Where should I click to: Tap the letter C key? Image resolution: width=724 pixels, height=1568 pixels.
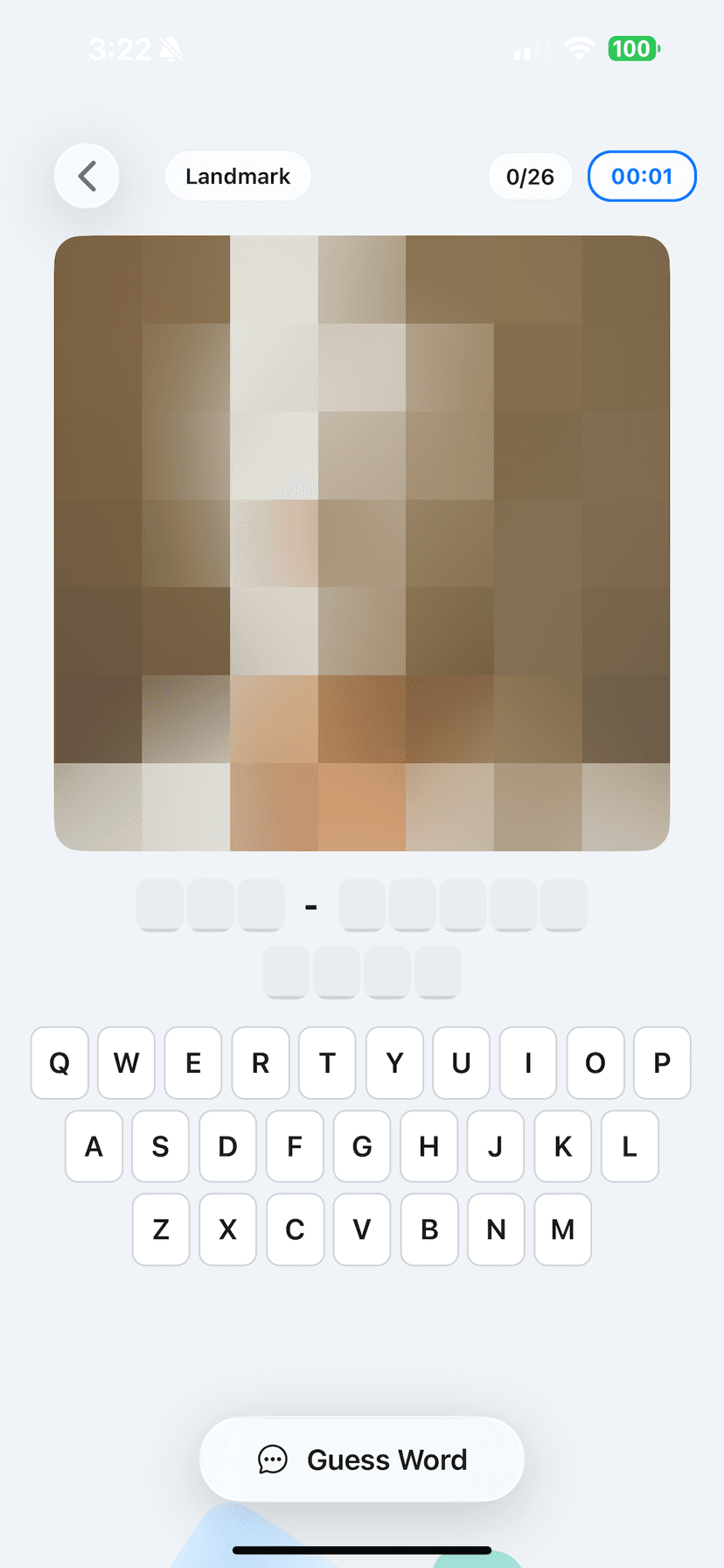pyautogui.click(x=295, y=1229)
